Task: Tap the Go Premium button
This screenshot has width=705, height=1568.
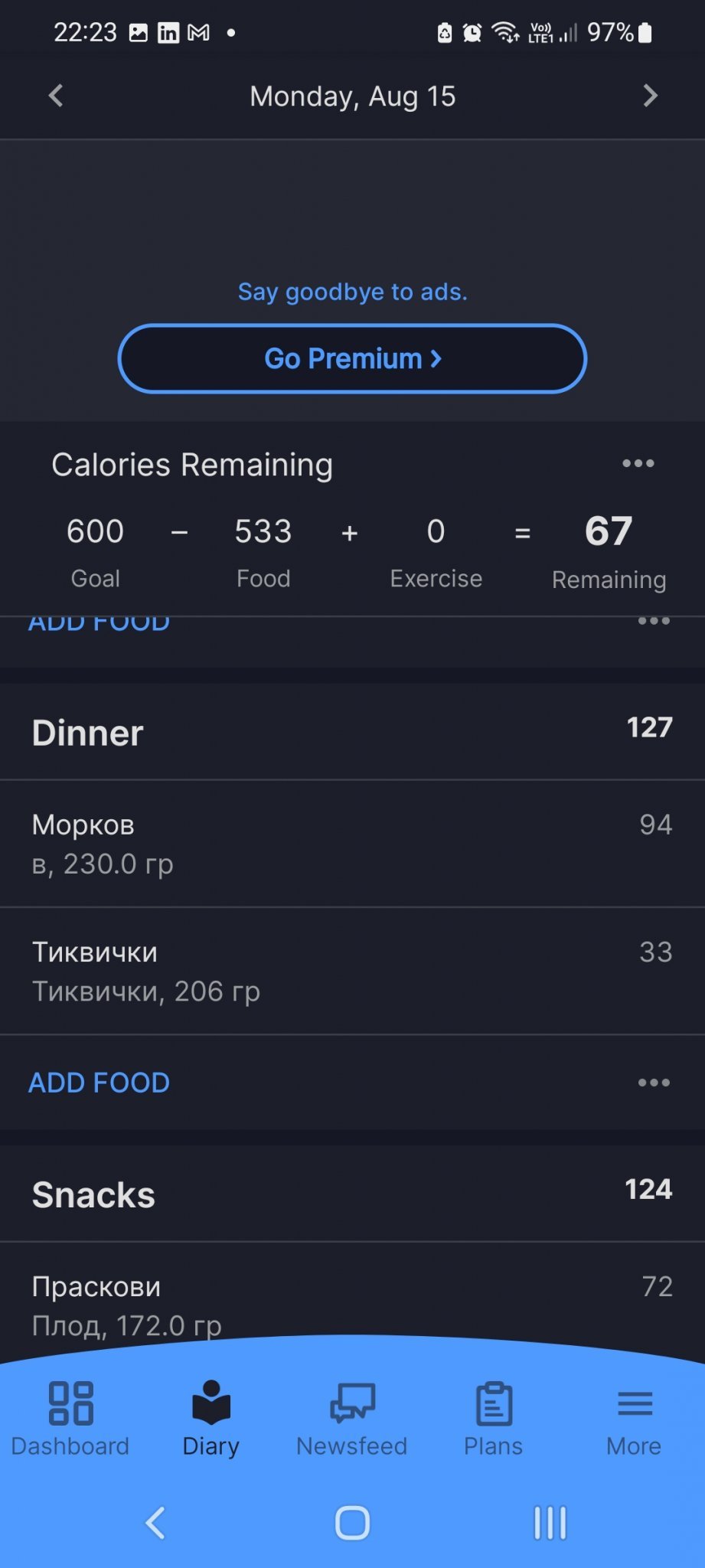Action: click(x=352, y=358)
